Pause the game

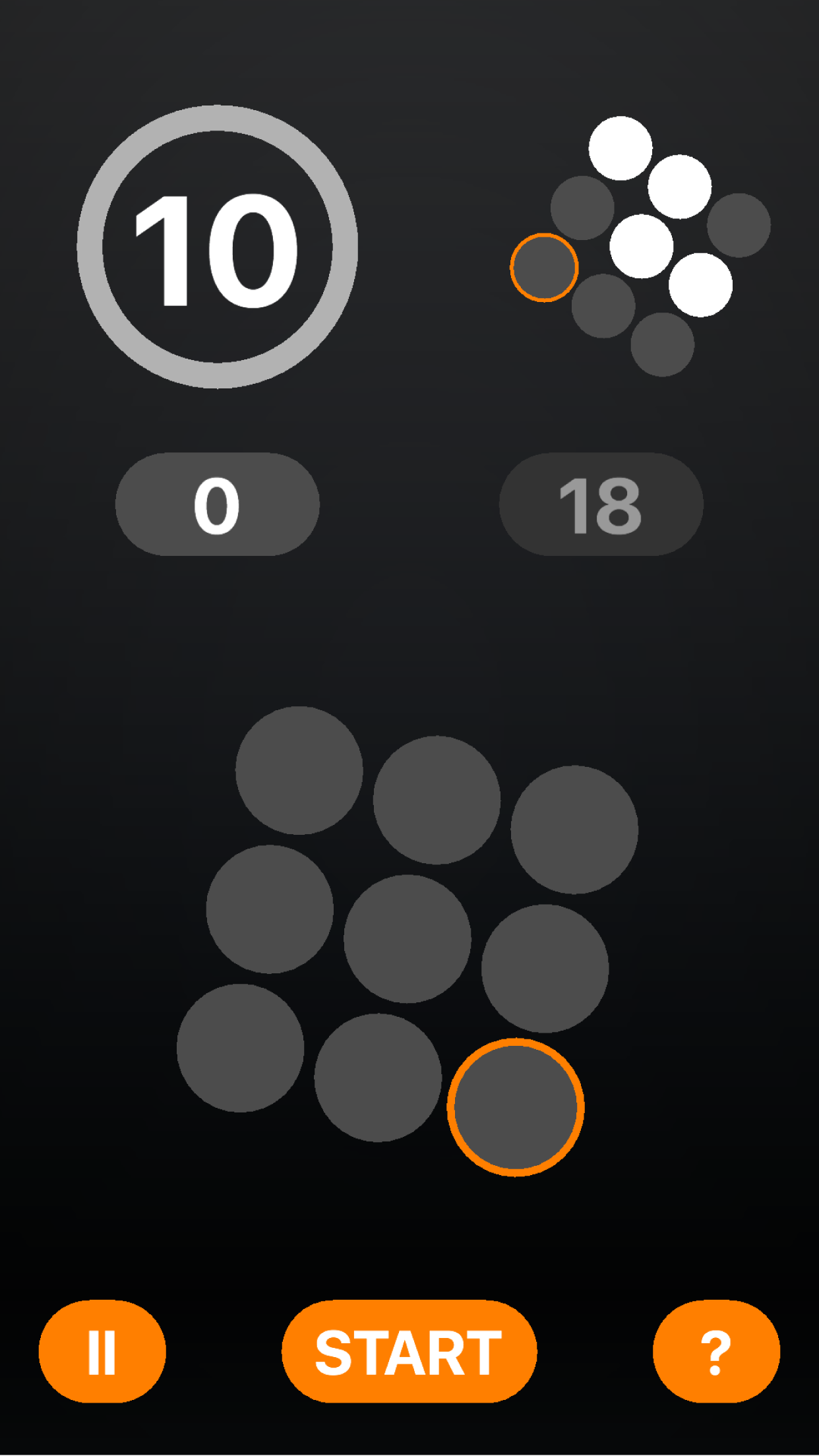(102, 1352)
